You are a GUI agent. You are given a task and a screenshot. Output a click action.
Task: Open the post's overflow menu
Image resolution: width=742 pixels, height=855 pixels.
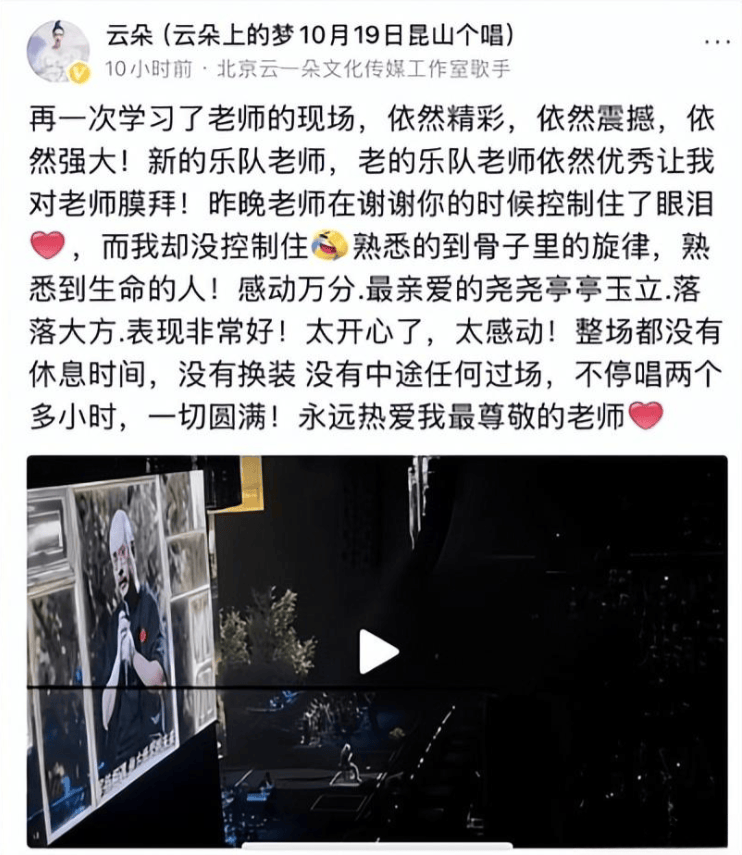click(716, 42)
